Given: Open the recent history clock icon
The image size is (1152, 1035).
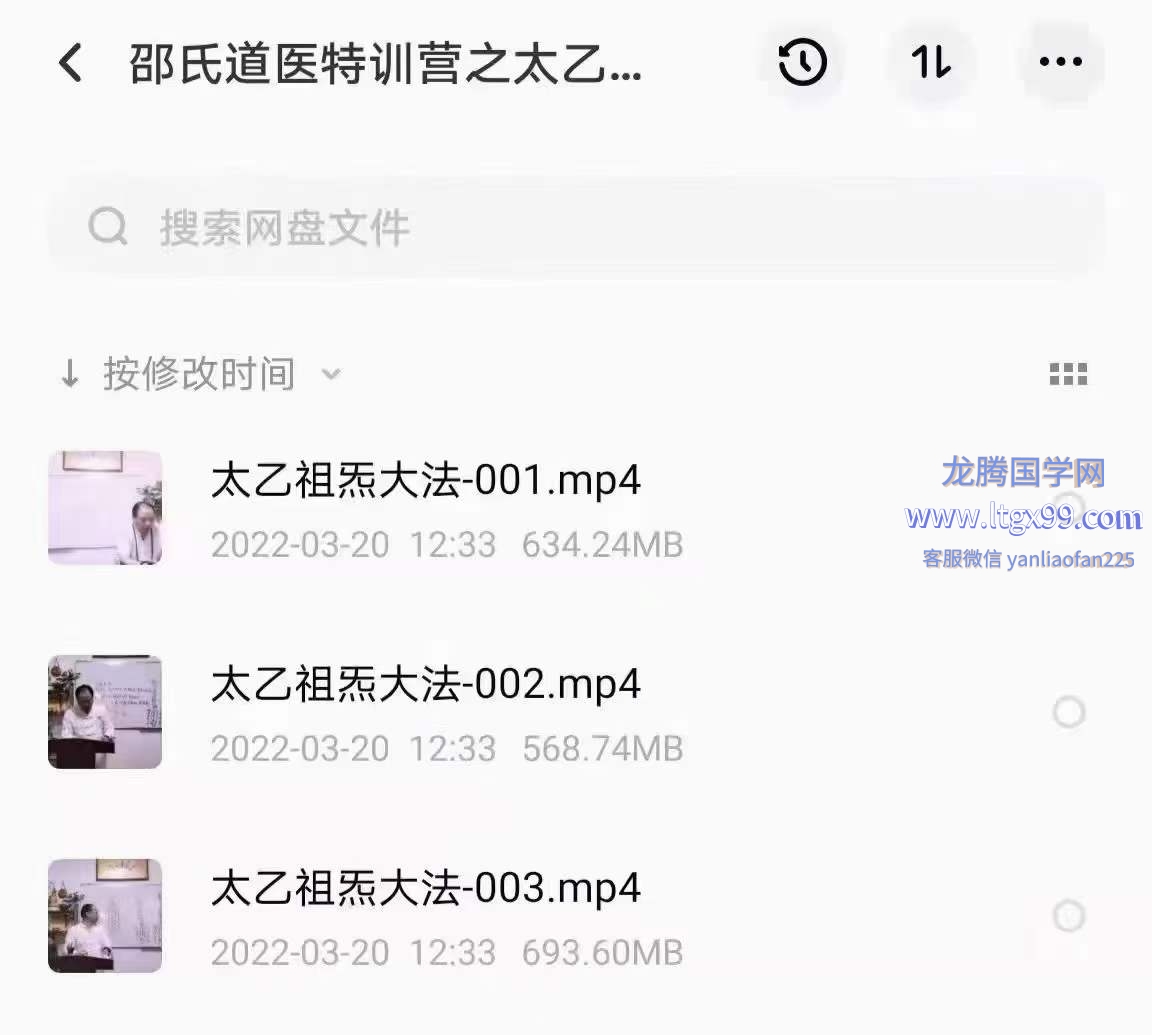Looking at the screenshot, I should (x=802, y=63).
